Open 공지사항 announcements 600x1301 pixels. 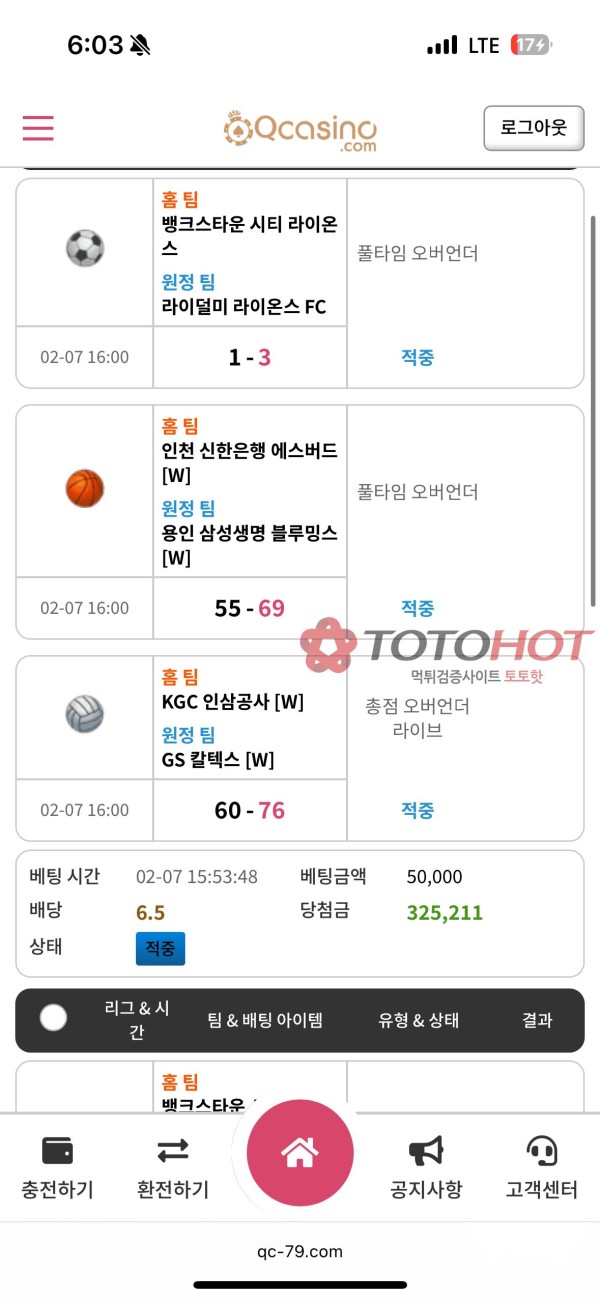426,1167
